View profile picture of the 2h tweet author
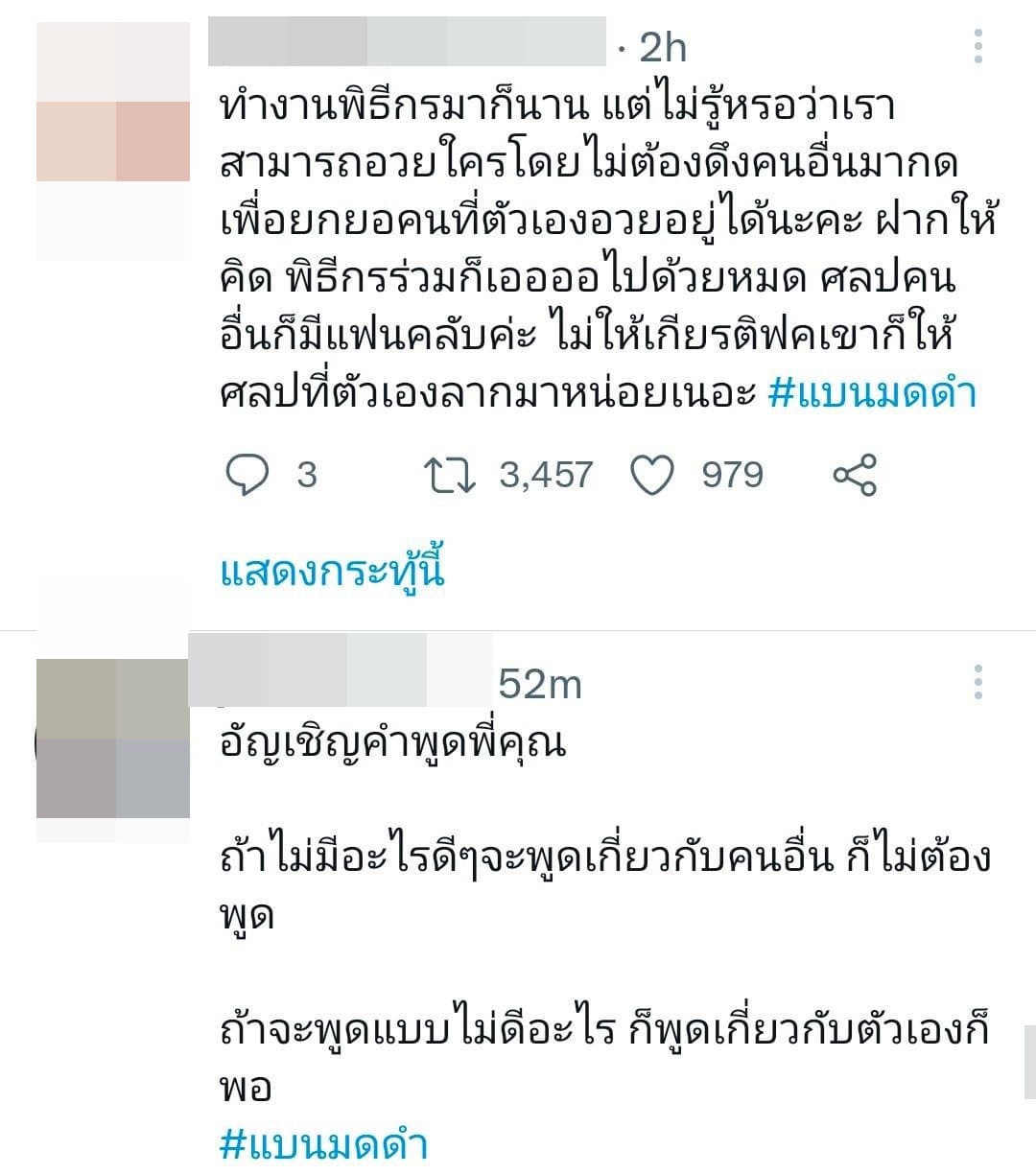 [113, 141]
